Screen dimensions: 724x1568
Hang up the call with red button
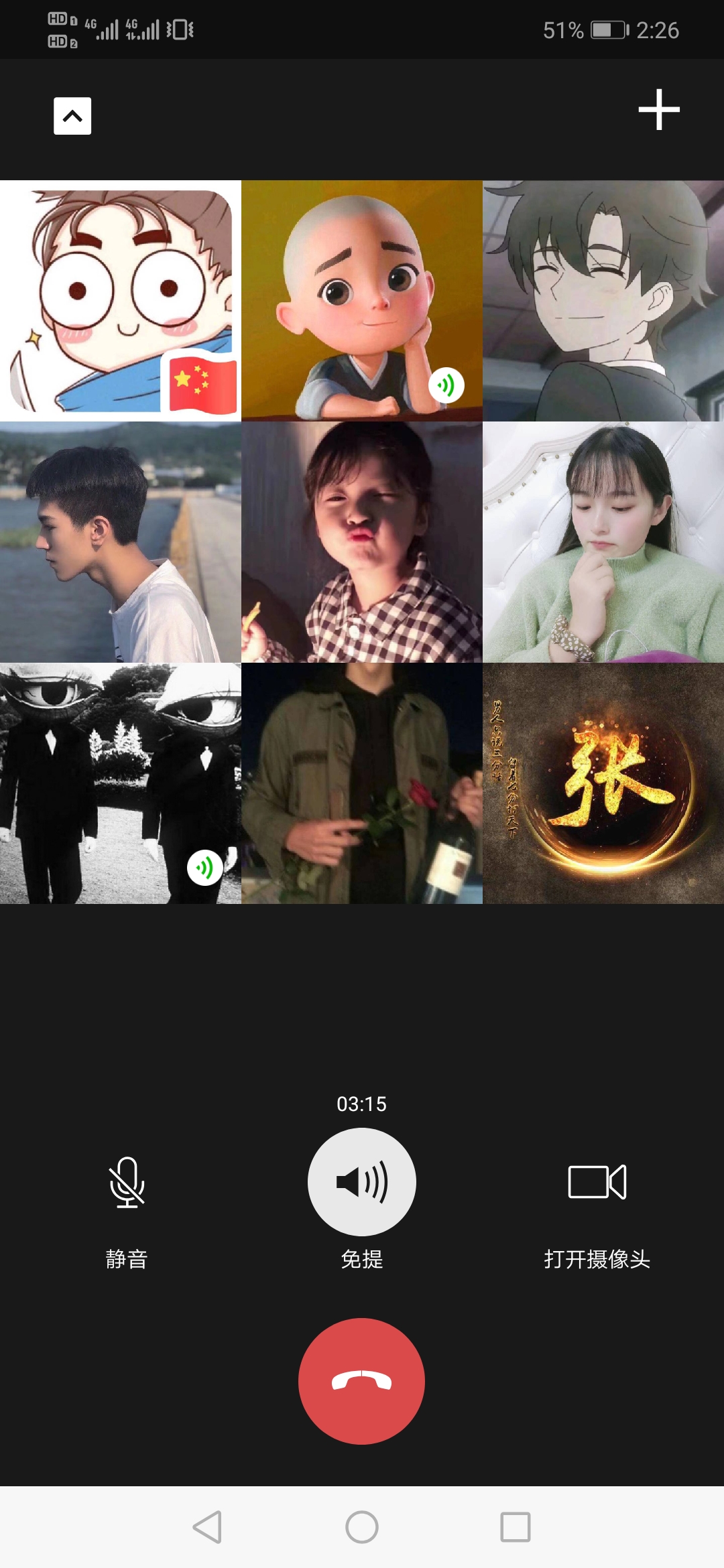pyautogui.click(x=361, y=1381)
